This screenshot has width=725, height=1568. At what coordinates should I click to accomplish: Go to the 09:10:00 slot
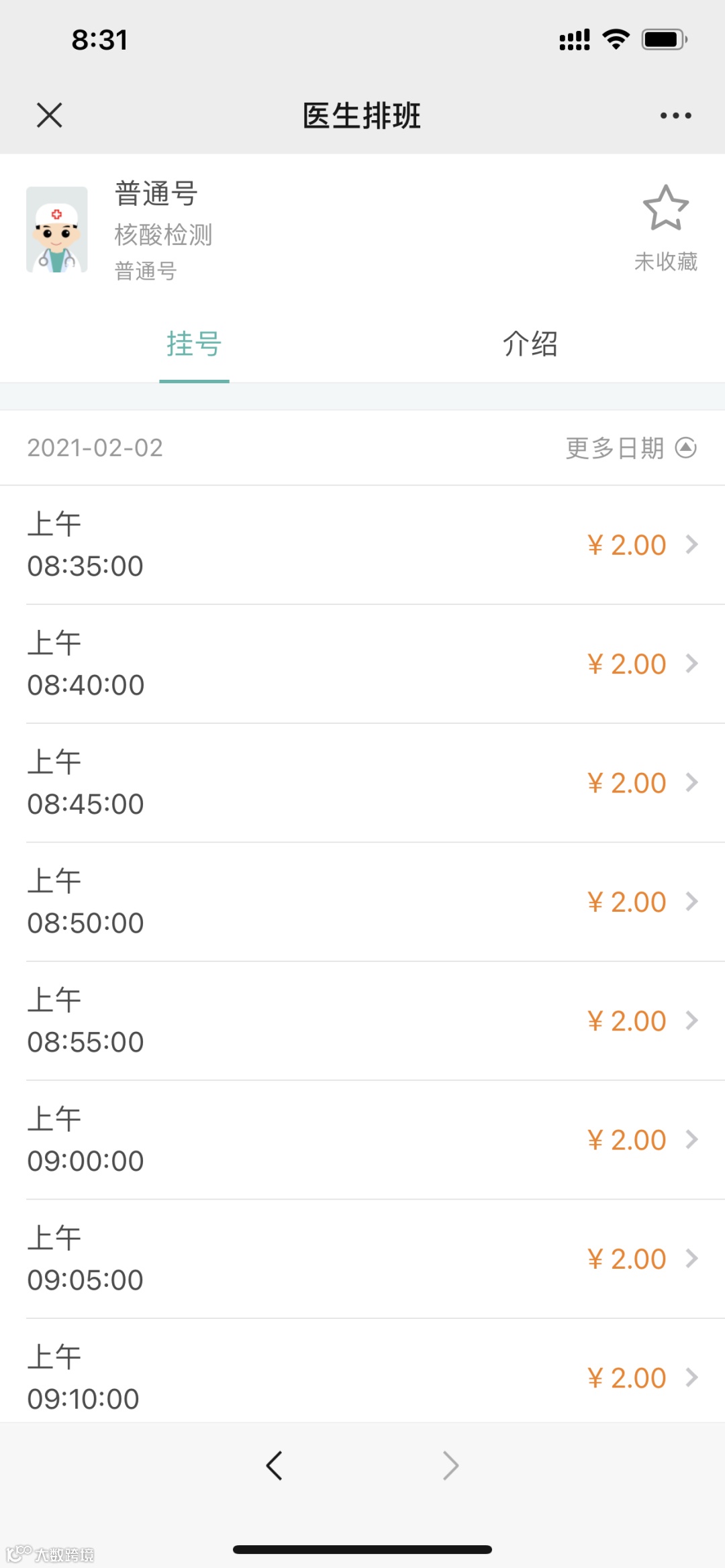362,1375
